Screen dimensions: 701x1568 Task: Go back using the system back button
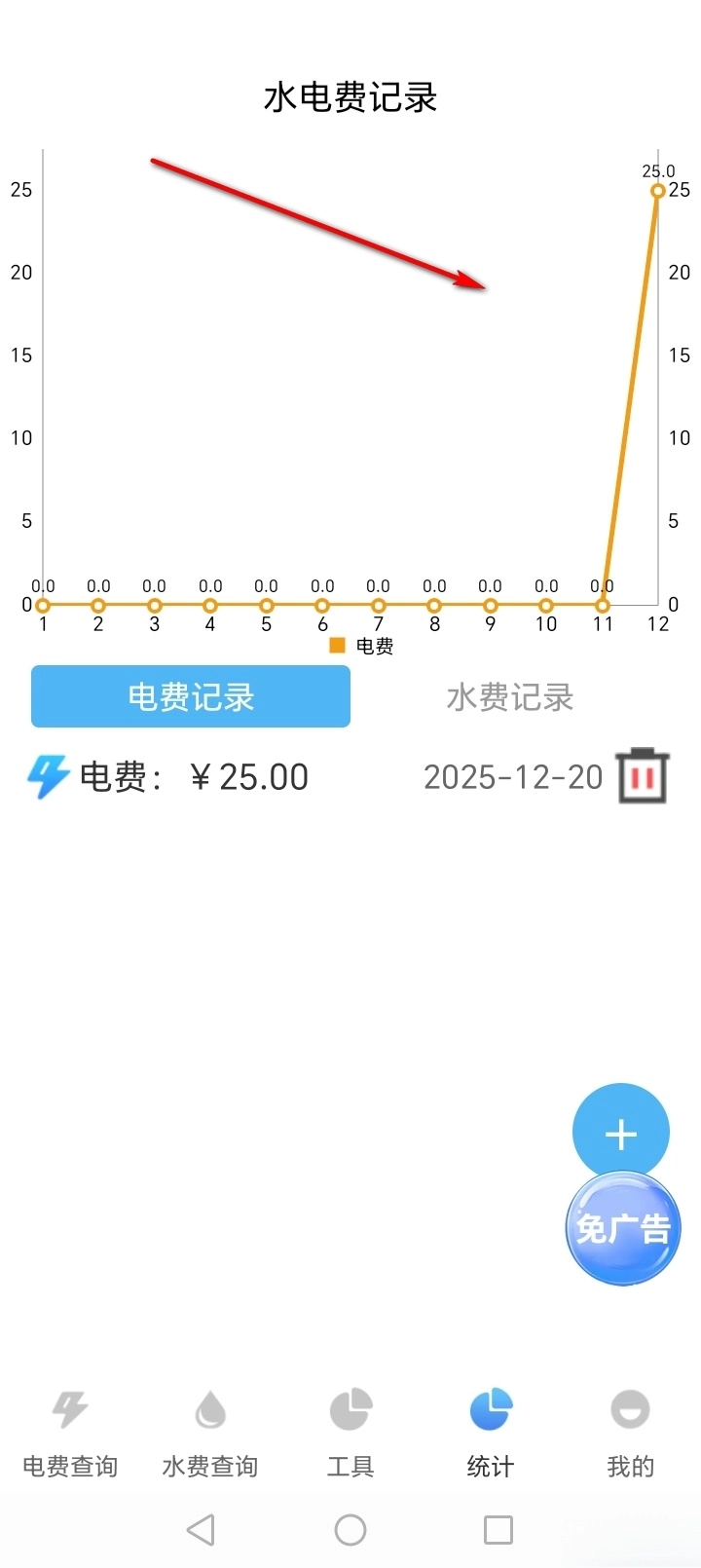[201, 1530]
